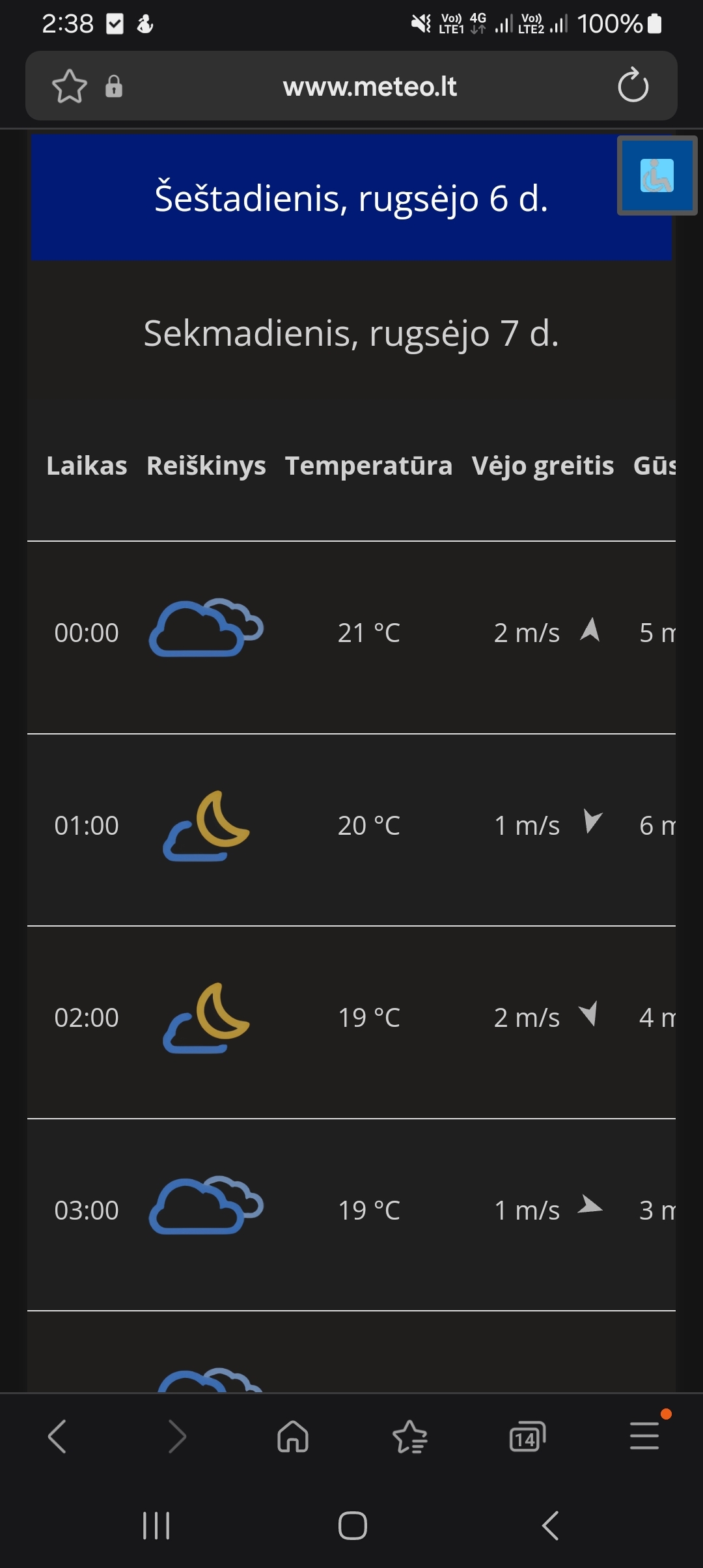Tap the www.meteo.lt address bar
Viewport: 703px width, 1568px height.
[369, 87]
